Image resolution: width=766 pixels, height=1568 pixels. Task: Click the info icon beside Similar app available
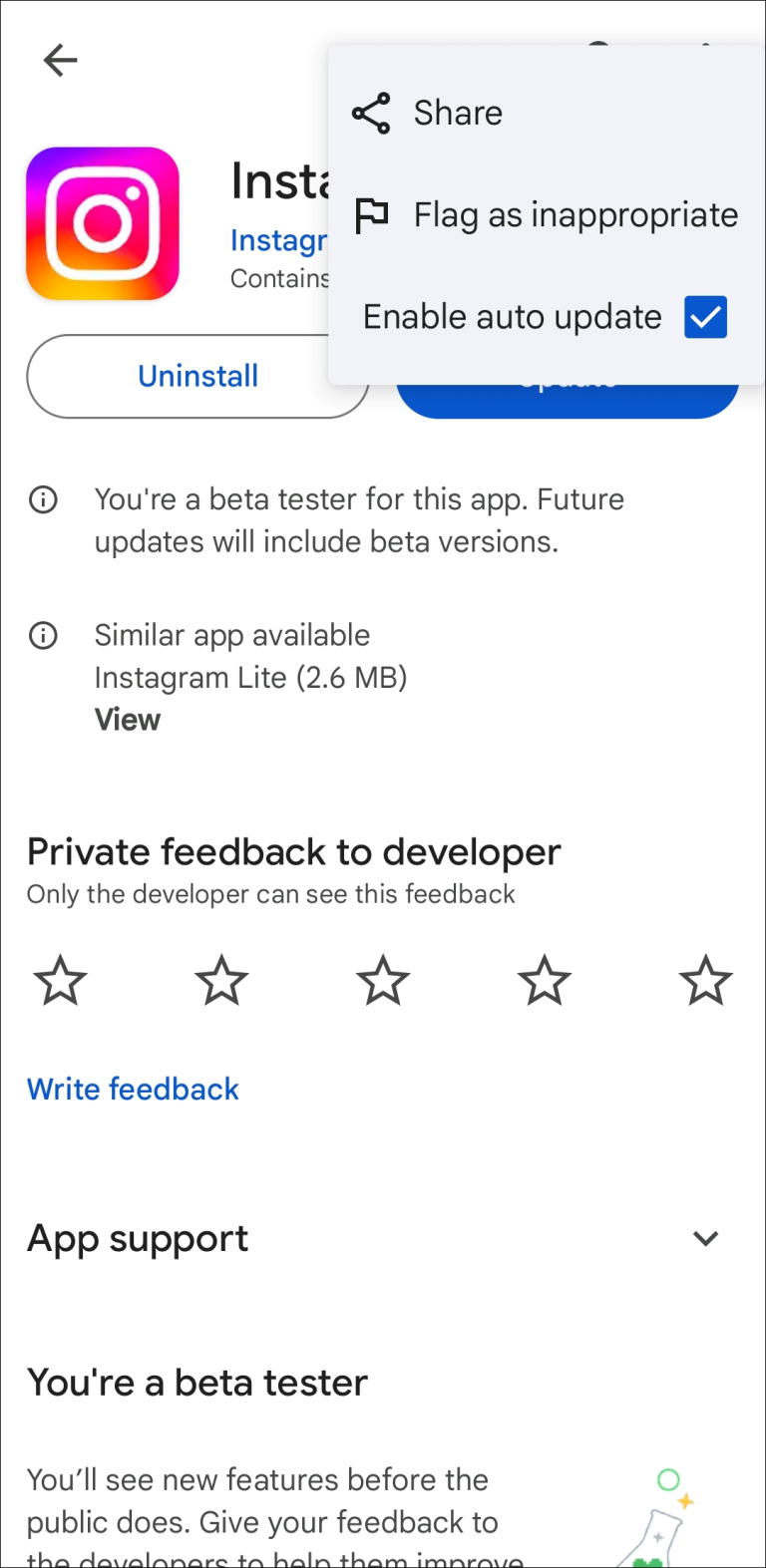pos(43,635)
